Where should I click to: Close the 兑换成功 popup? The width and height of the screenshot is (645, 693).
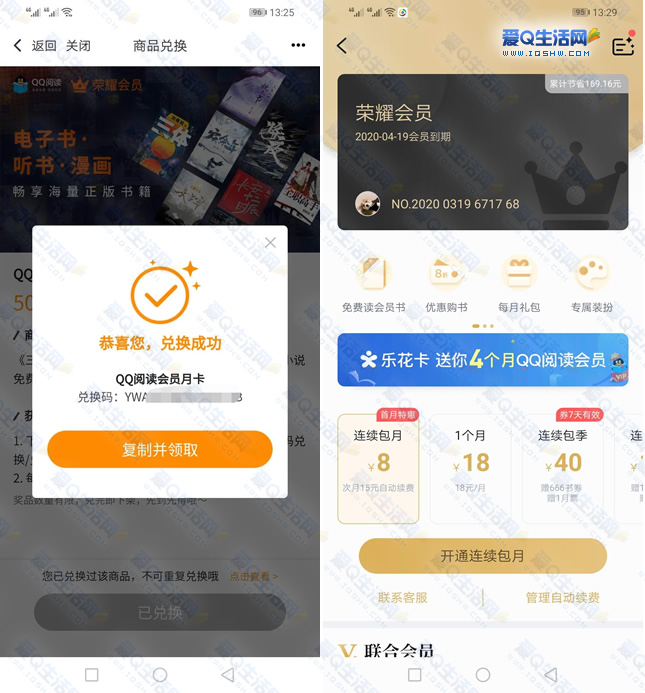pos(270,243)
